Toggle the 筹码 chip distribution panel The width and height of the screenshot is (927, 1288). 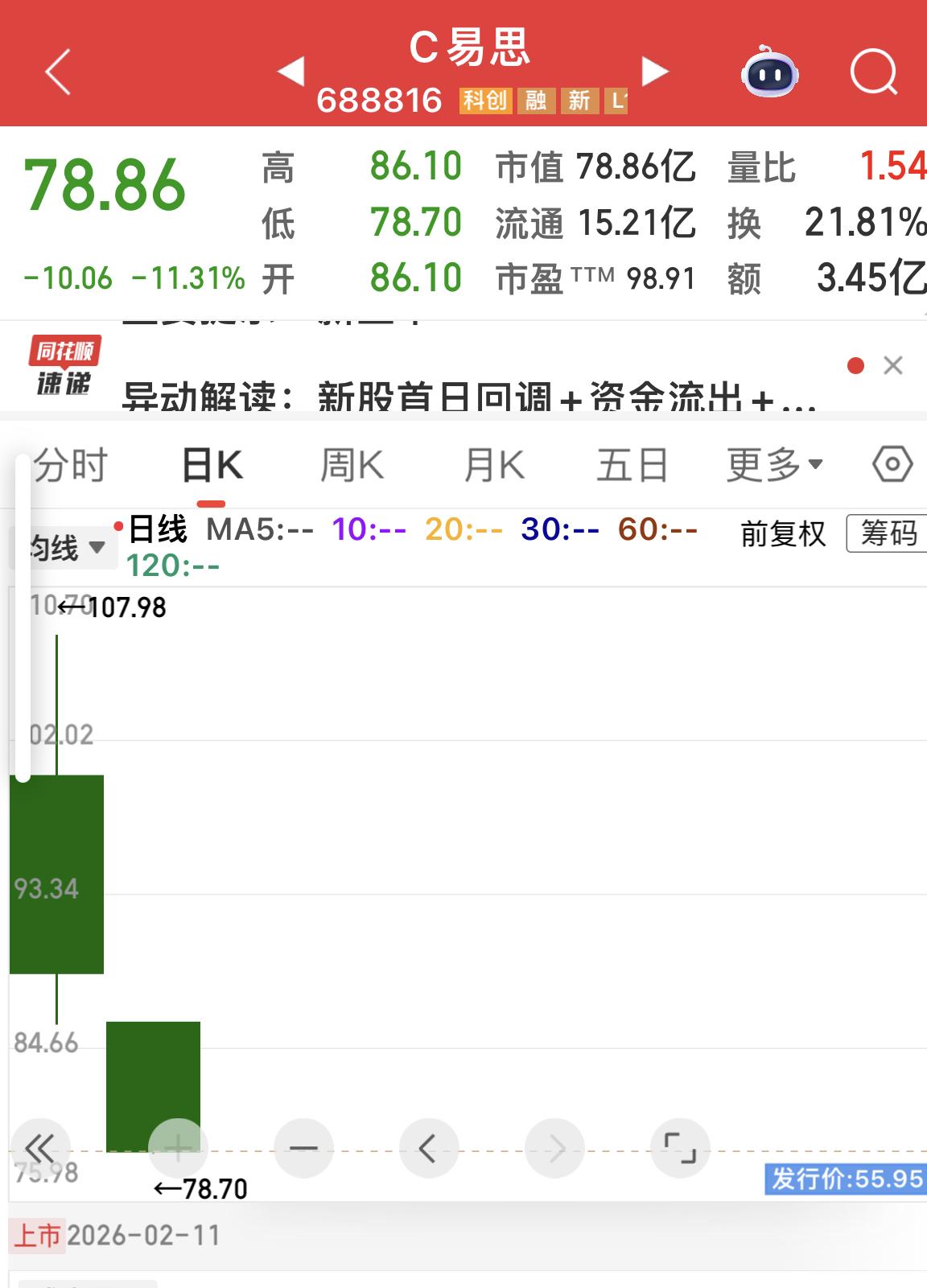(x=890, y=535)
